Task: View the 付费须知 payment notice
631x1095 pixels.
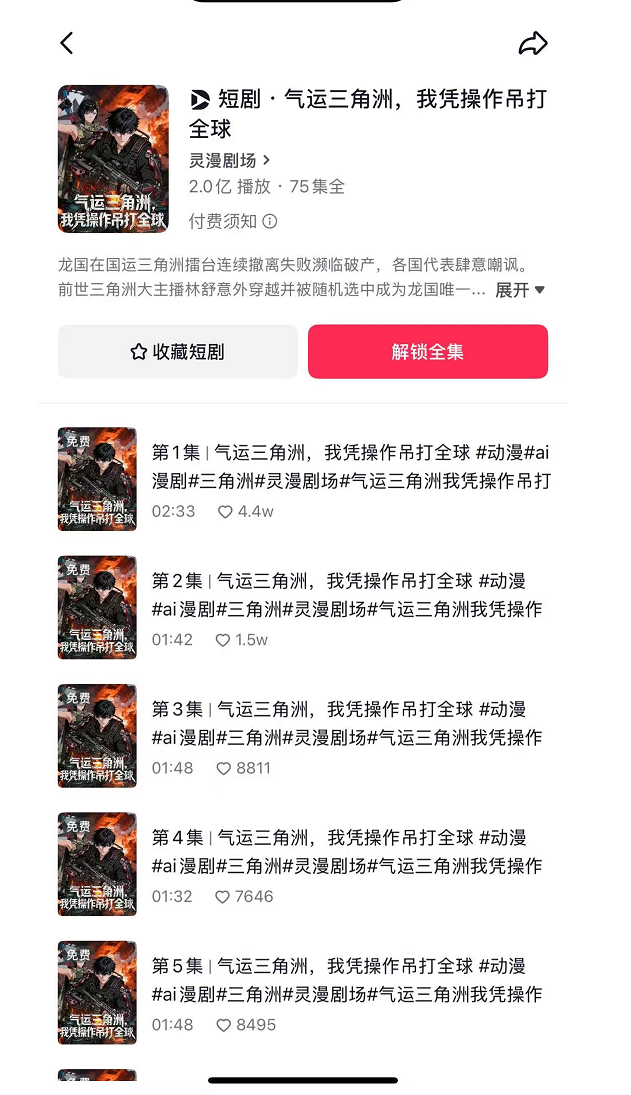Action: pyautogui.click(x=232, y=221)
